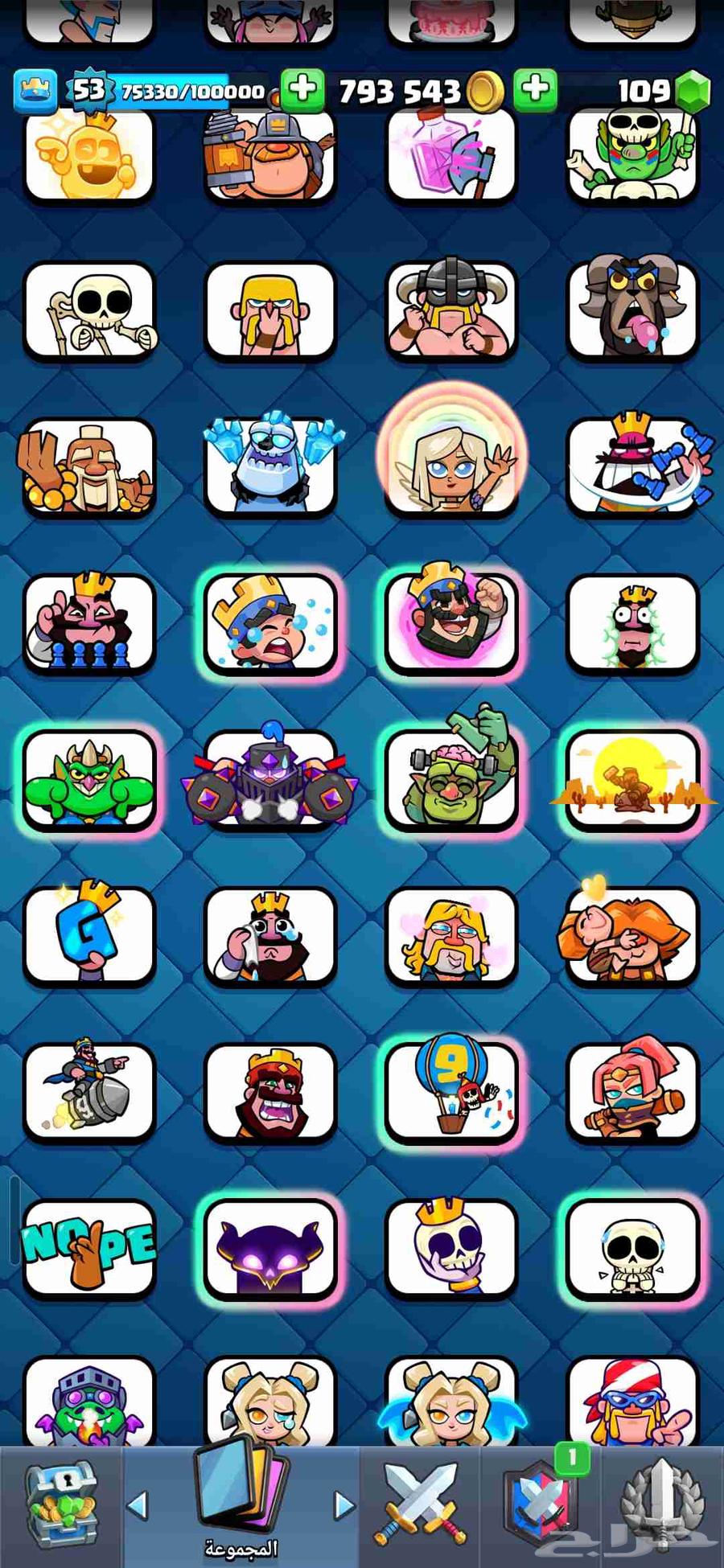Pick the crying king with tissue emote

click(270, 934)
